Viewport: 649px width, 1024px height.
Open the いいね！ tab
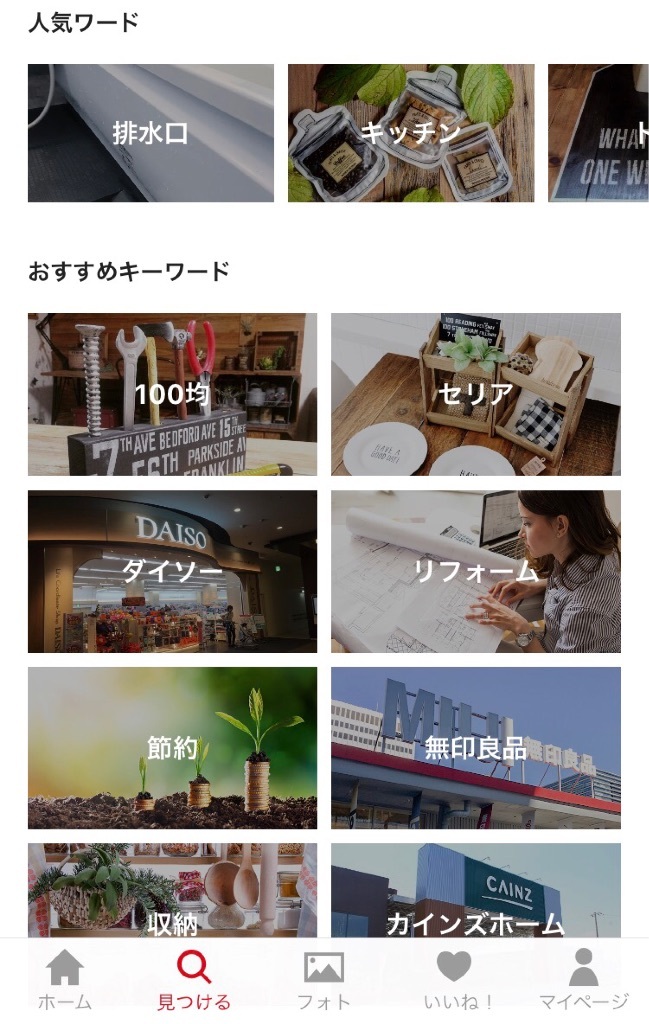[454, 981]
